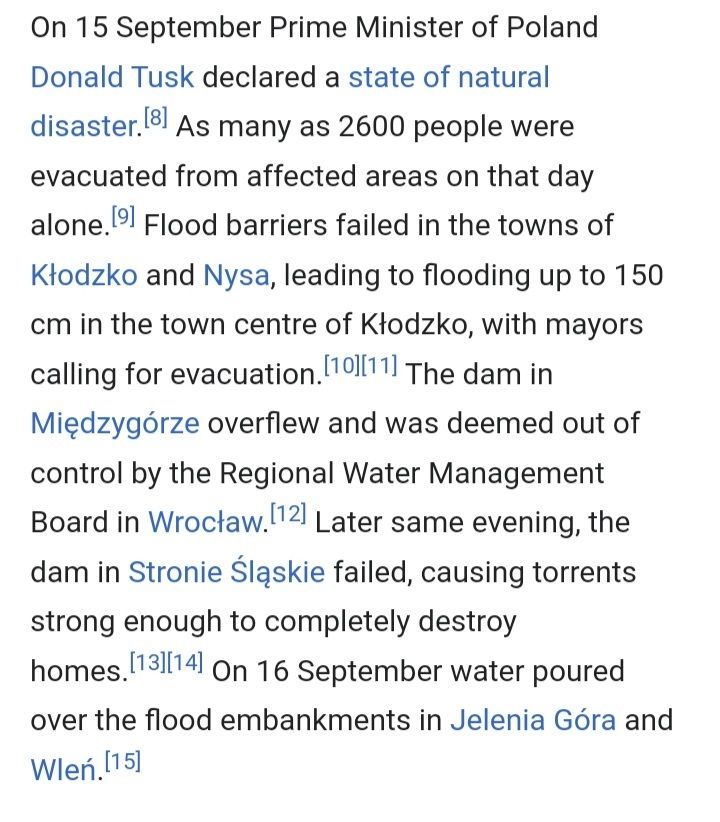Viewport: 720px width, 822px height.
Task: Follow the Jelenia Góra link
Action: coord(533,720)
